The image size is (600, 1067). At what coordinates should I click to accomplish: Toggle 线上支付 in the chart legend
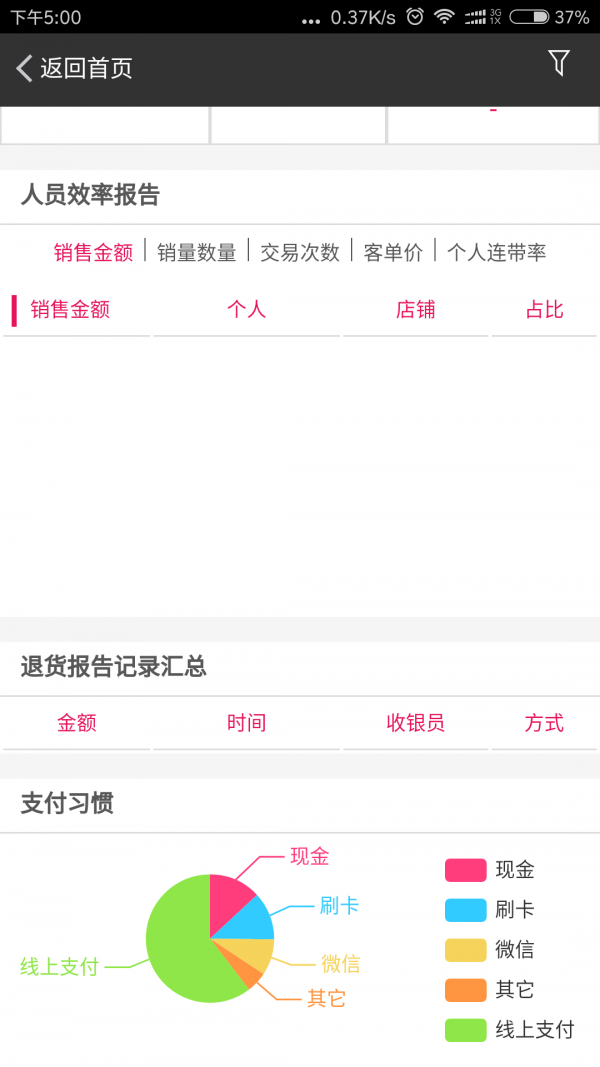(x=510, y=1030)
